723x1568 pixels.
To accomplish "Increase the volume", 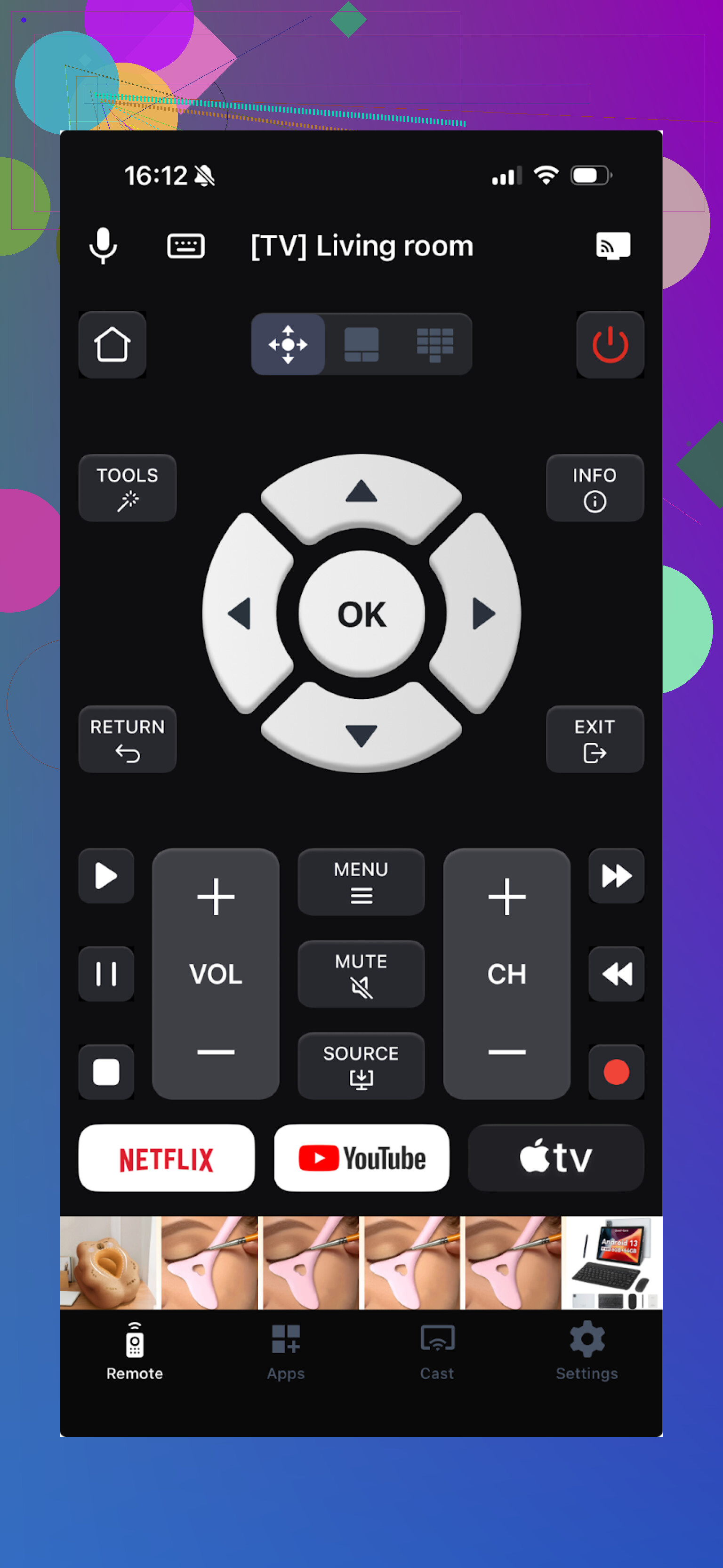I will coord(216,897).
